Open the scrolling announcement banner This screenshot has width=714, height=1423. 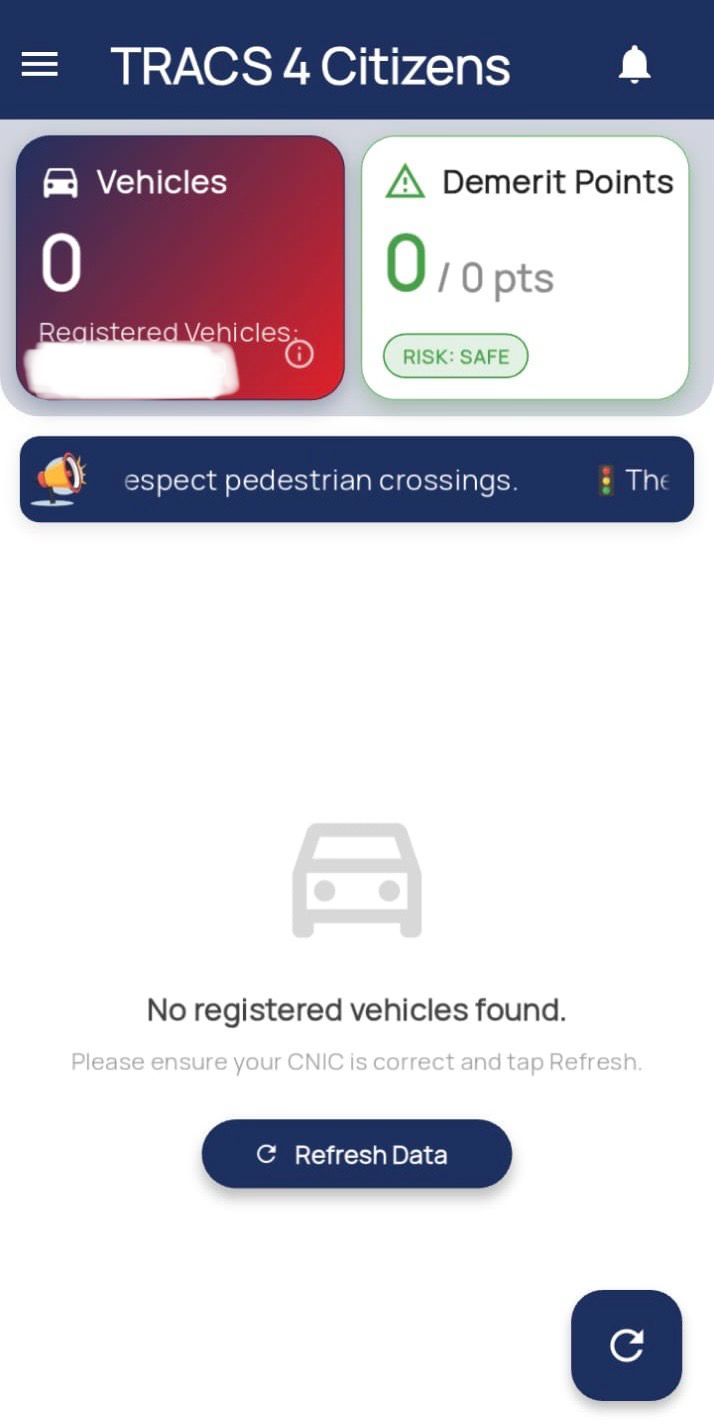coord(357,480)
